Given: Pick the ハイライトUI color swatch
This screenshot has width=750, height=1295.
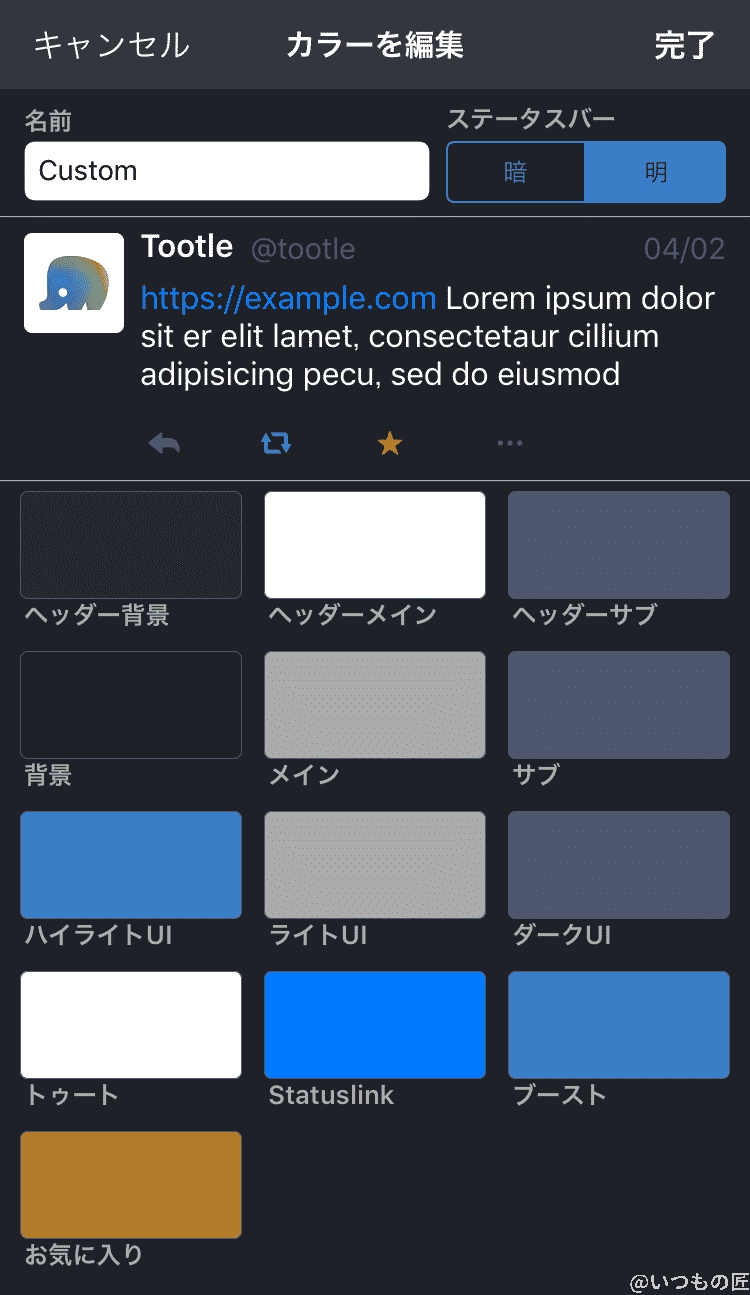Looking at the screenshot, I should (131, 865).
